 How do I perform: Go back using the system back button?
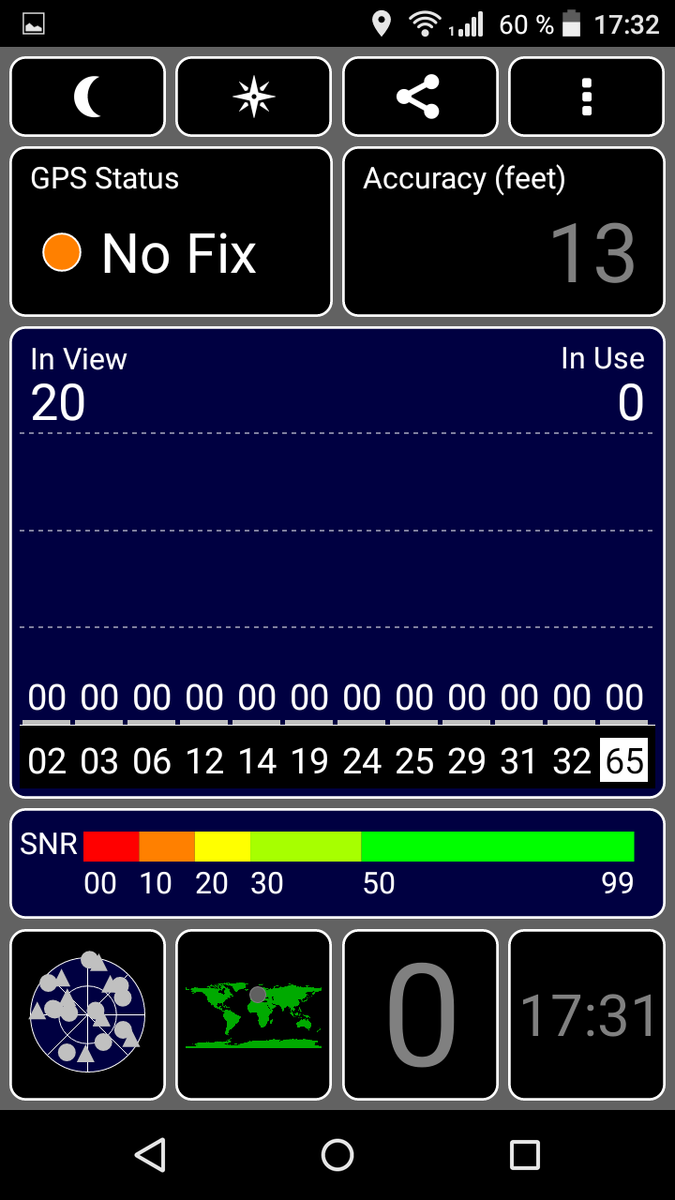(x=150, y=1155)
